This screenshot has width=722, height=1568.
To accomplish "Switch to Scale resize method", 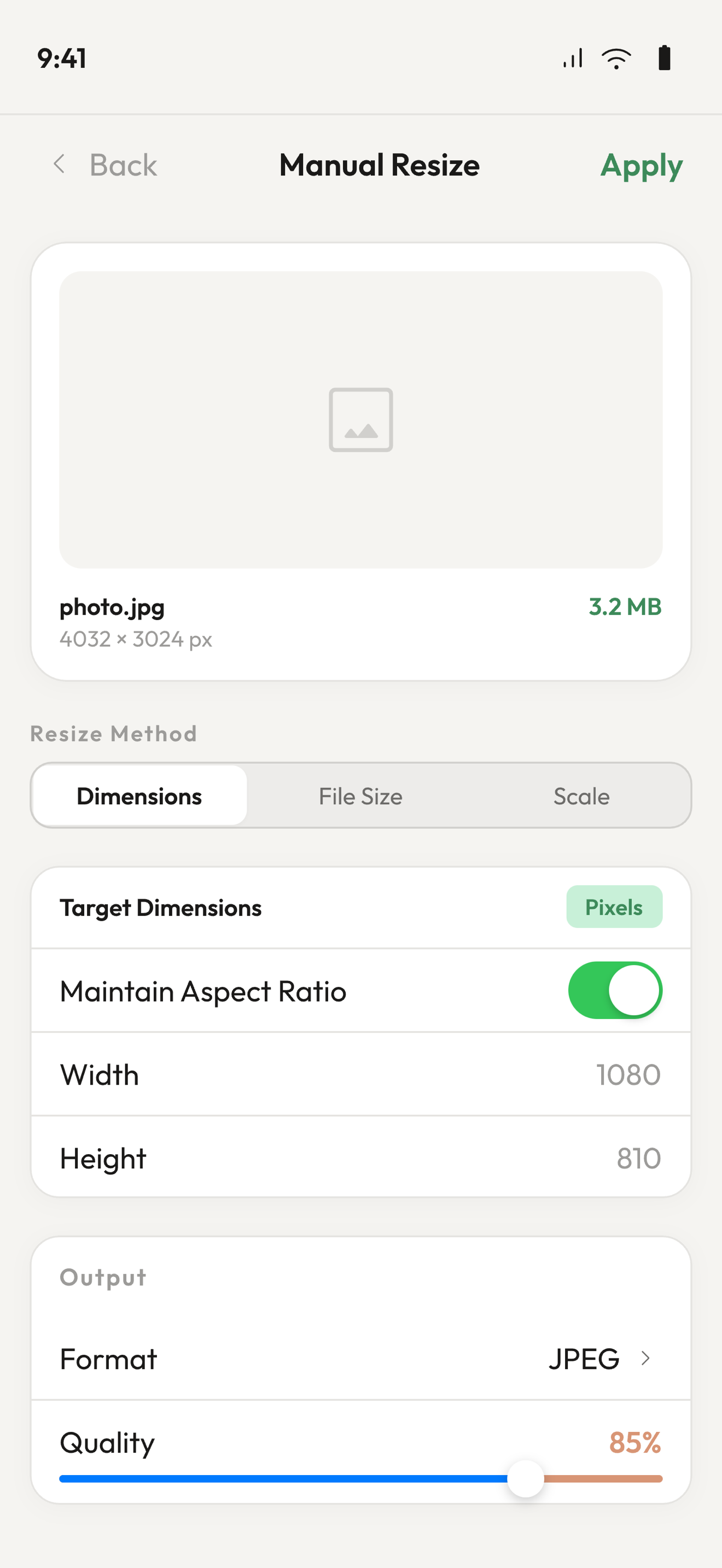I will pos(581,796).
